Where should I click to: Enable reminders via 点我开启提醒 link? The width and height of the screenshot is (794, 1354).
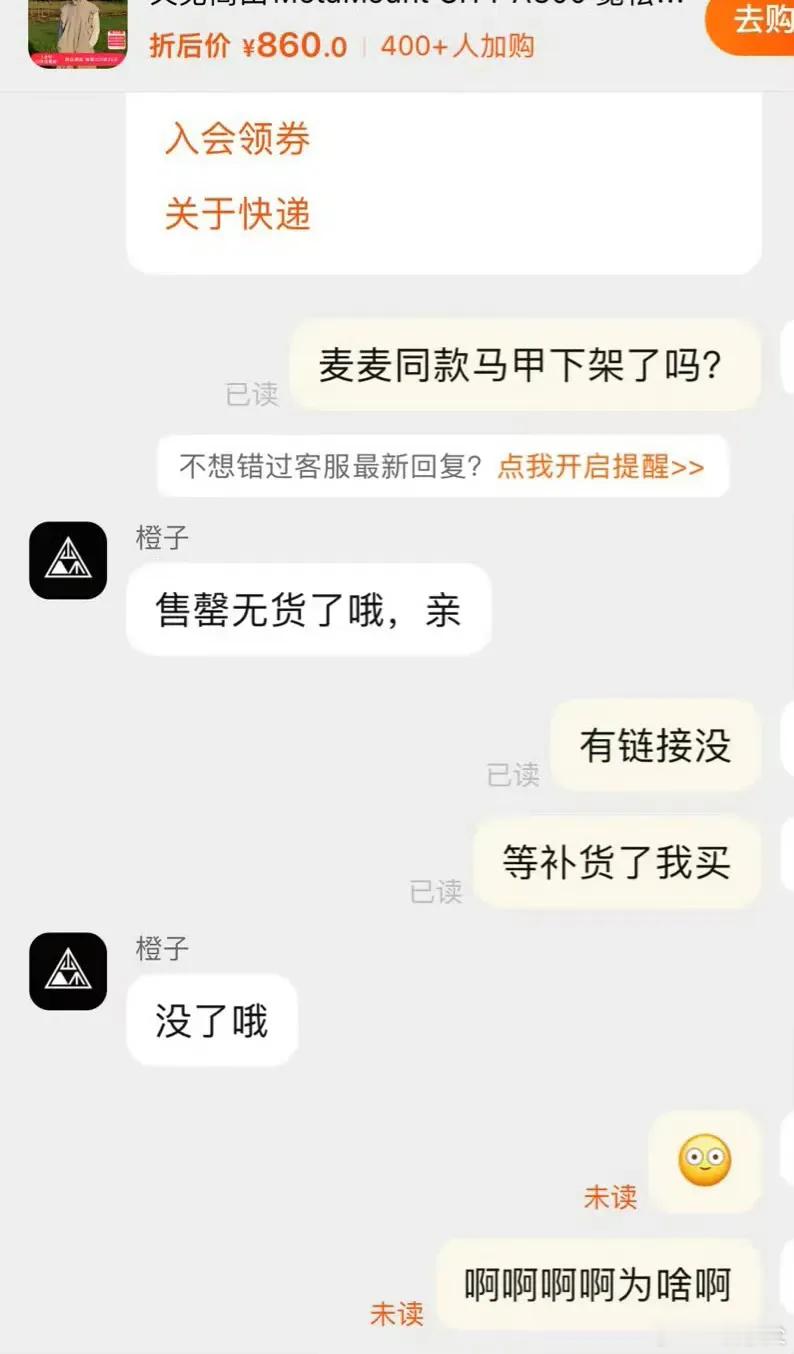[588, 466]
